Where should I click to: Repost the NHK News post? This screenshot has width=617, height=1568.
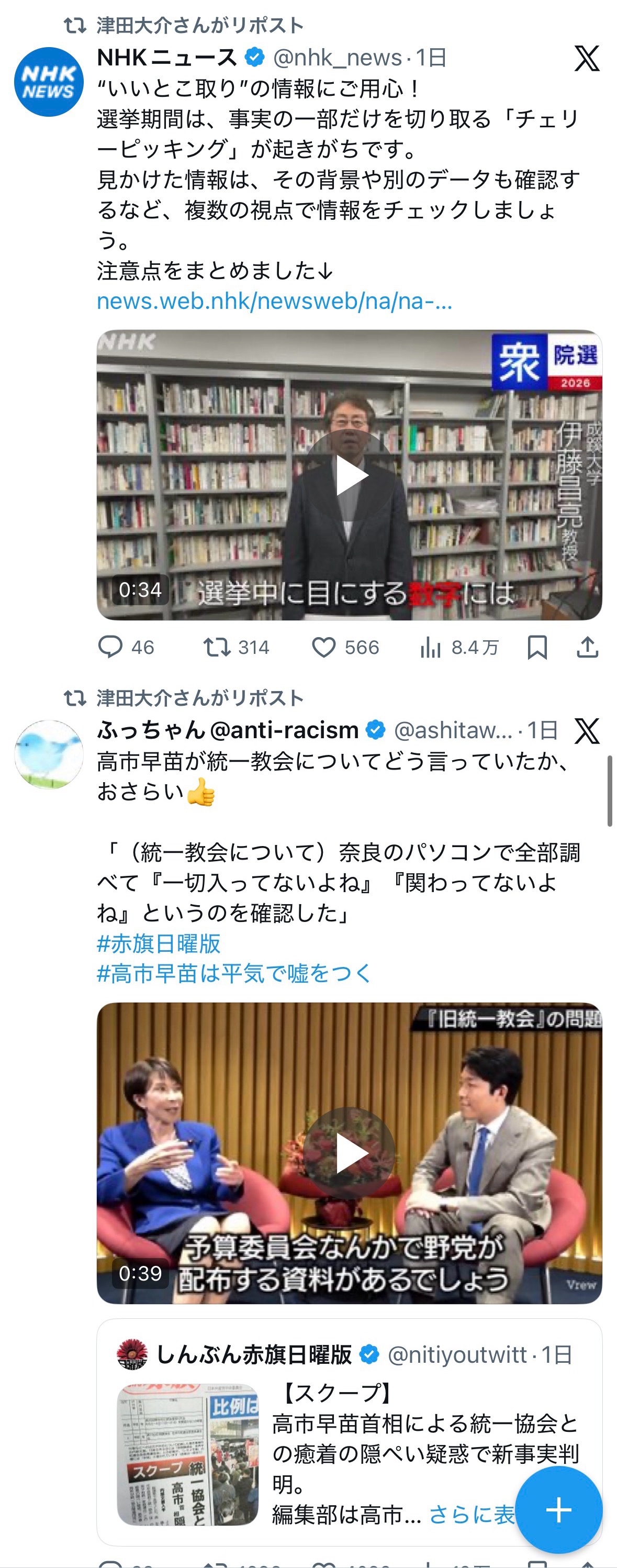[x=217, y=647]
